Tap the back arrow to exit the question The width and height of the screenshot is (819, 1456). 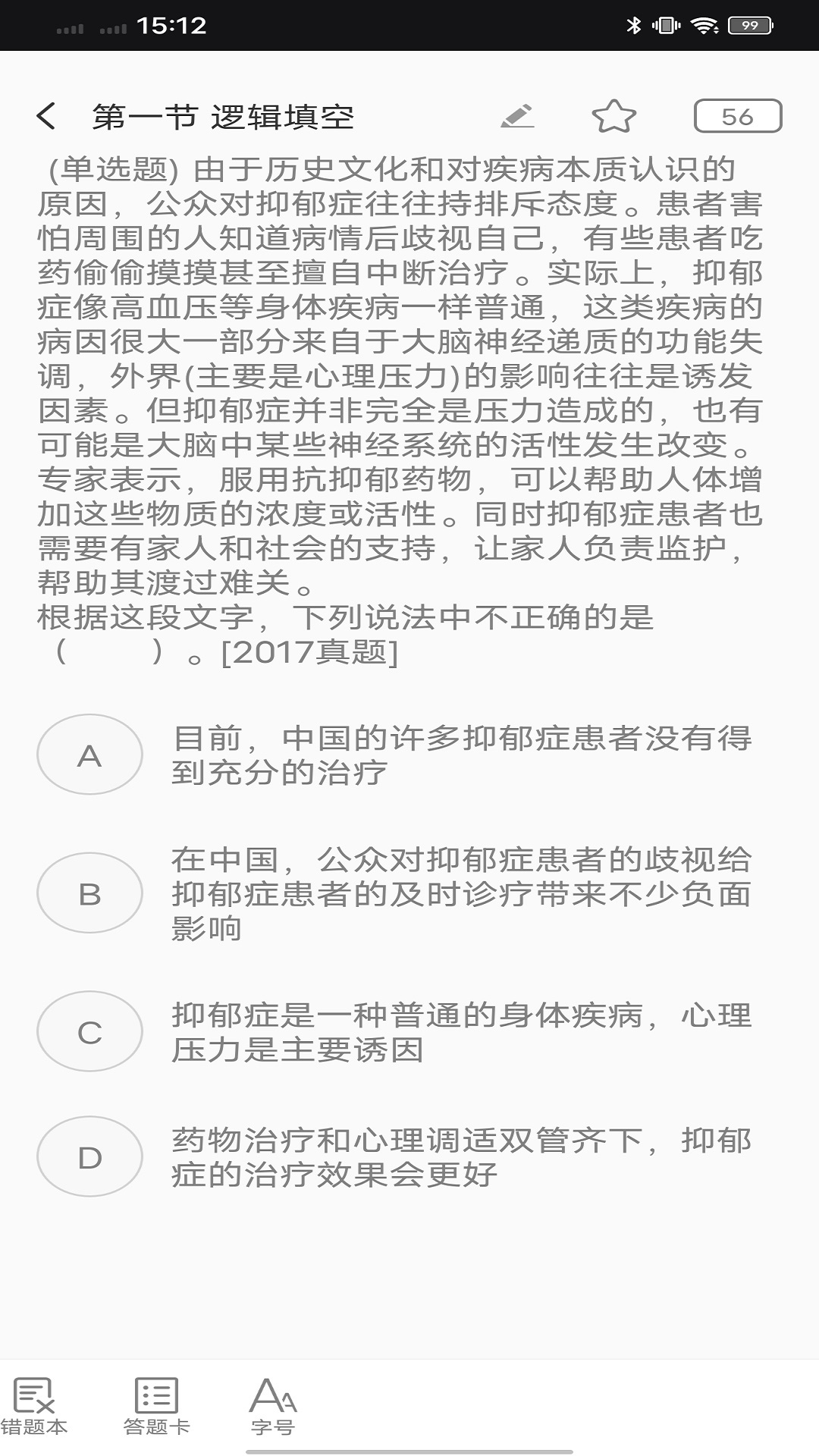47,116
